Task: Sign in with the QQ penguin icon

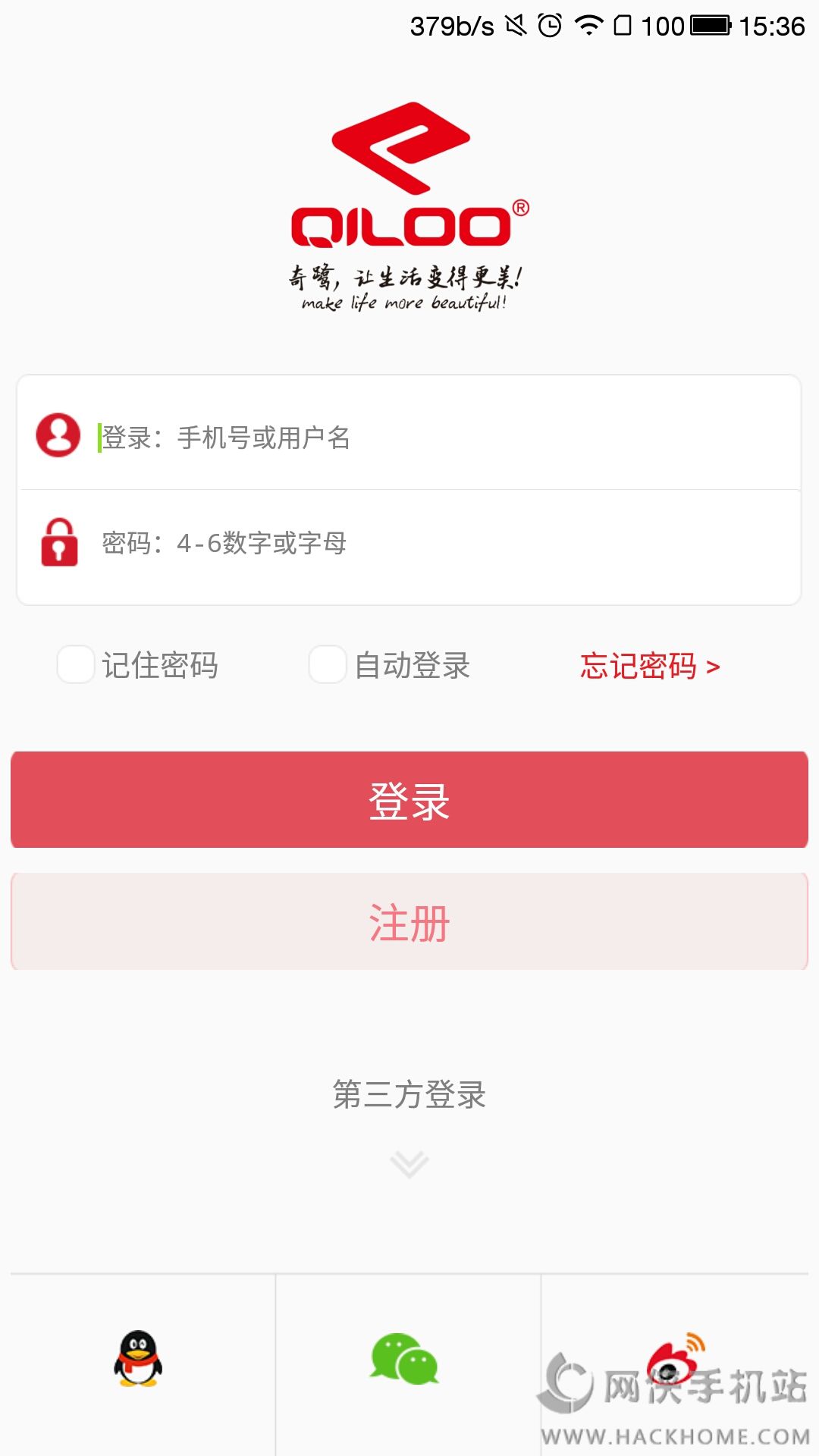Action: pyautogui.click(x=138, y=1359)
